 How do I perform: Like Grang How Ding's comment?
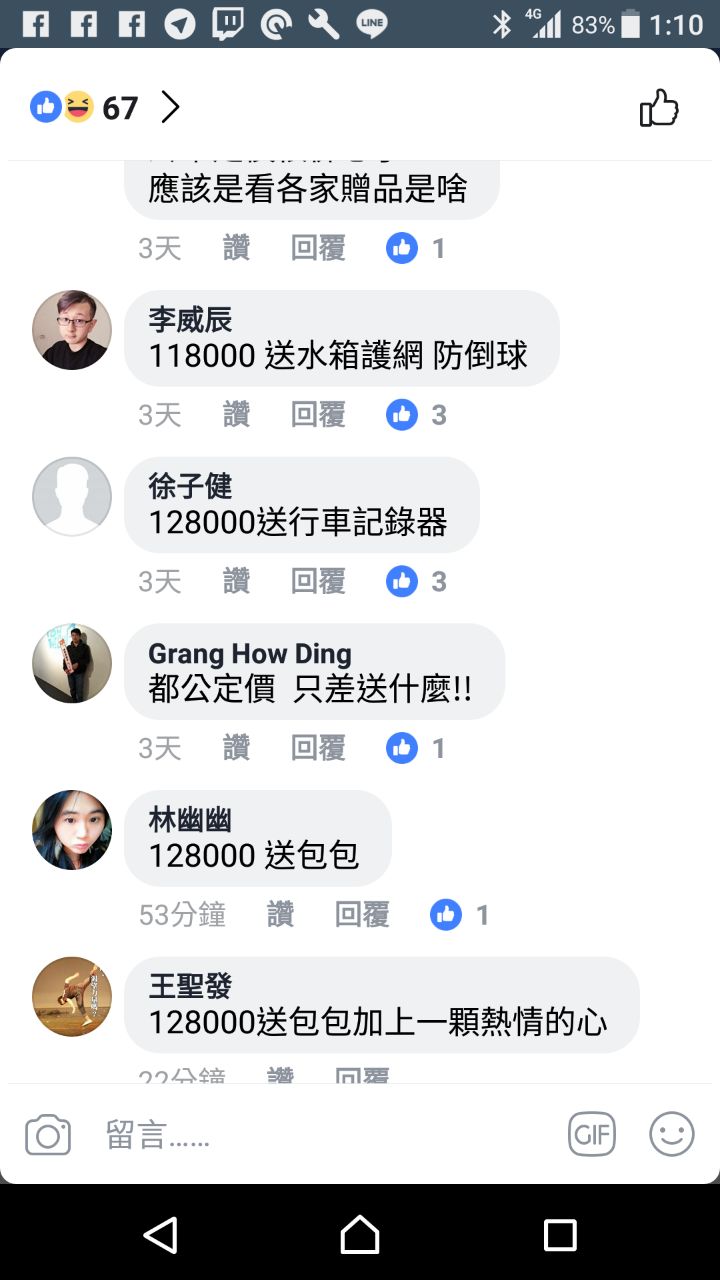pos(236,748)
